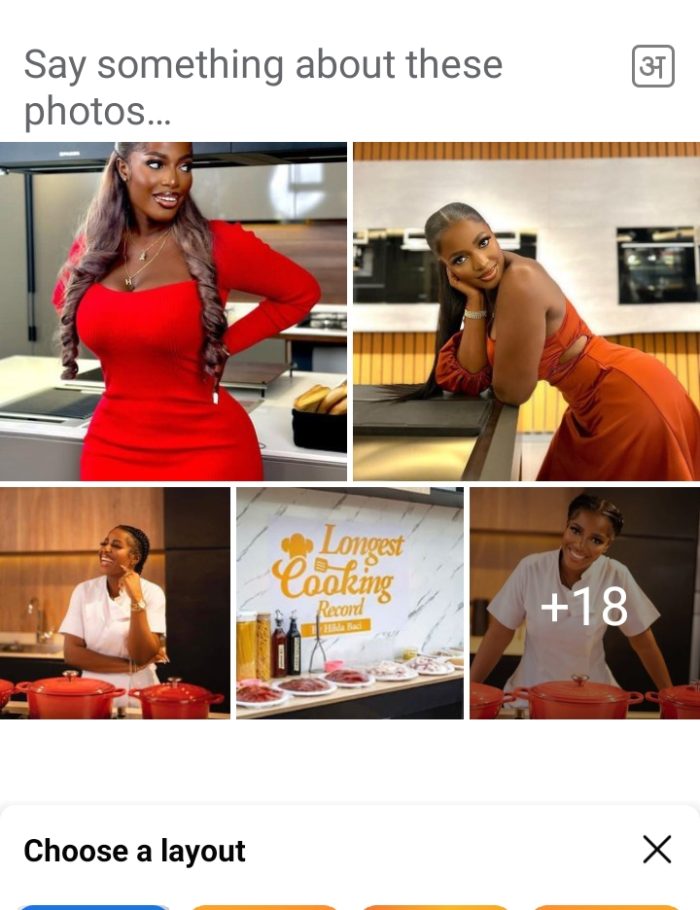This screenshot has width=700, height=910.
Task: Tap the 'Say something about these photos' caption field
Action: click(263, 87)
